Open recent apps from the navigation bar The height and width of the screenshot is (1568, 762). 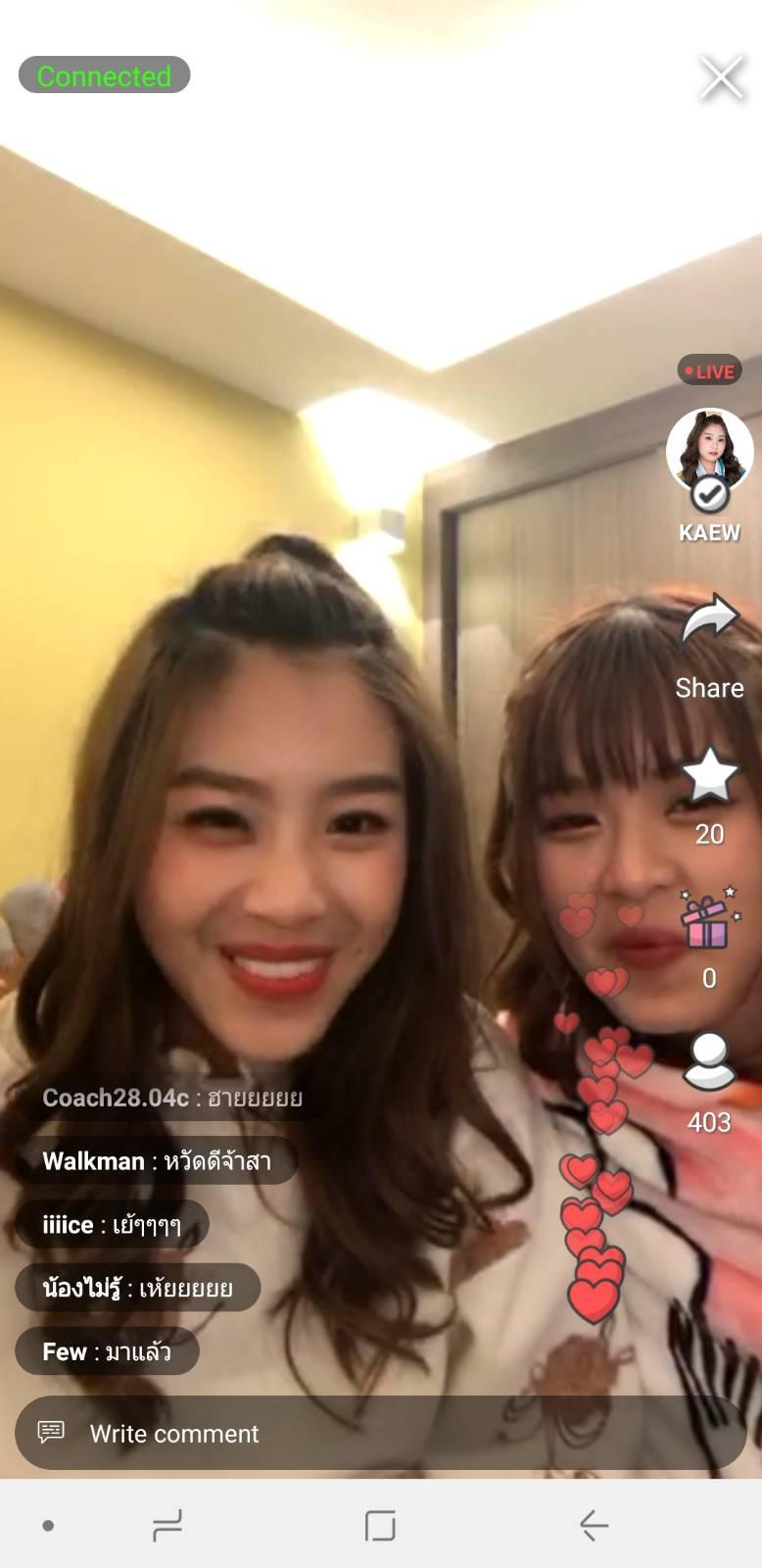click(167, 1525)
